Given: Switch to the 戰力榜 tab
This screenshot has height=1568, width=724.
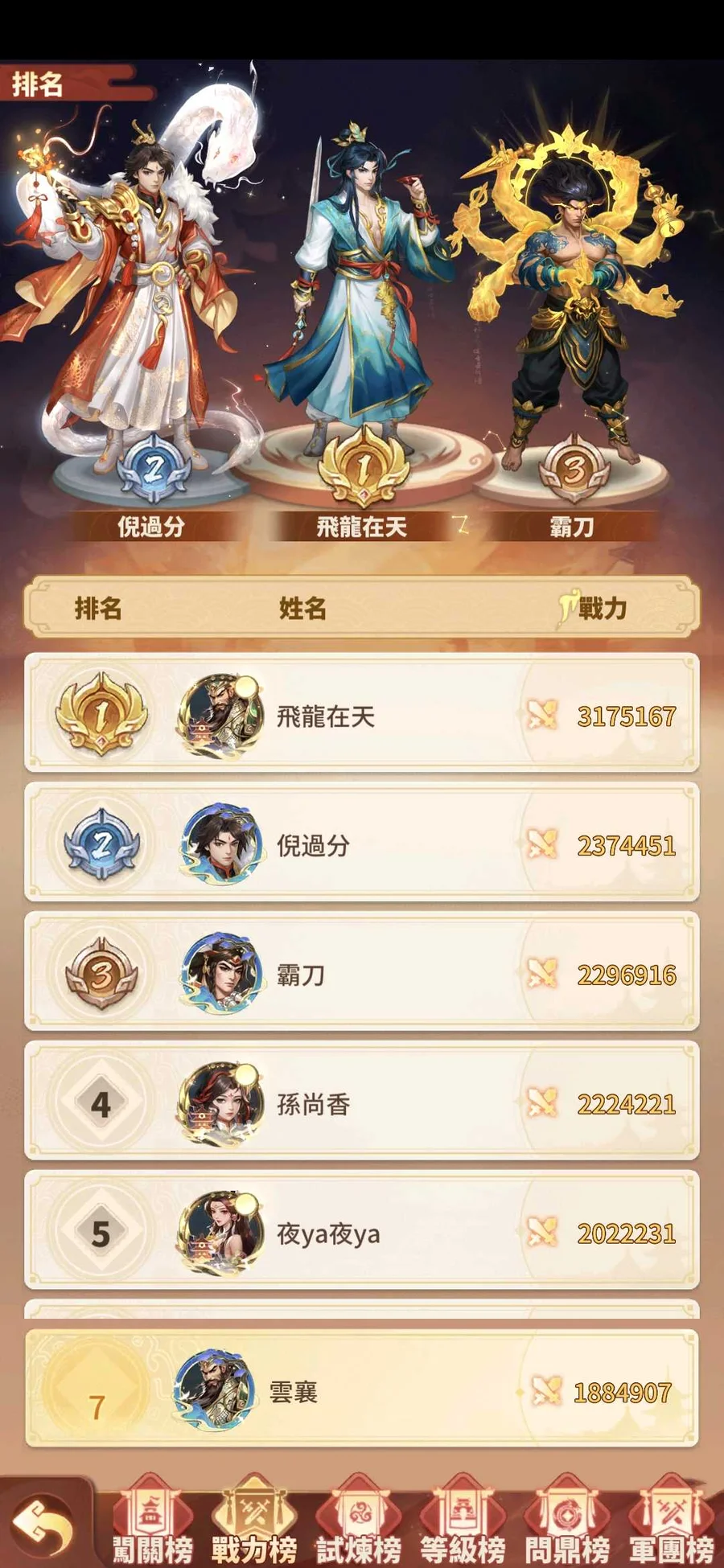Looking at the screenshot, I should pos(254,1521).
